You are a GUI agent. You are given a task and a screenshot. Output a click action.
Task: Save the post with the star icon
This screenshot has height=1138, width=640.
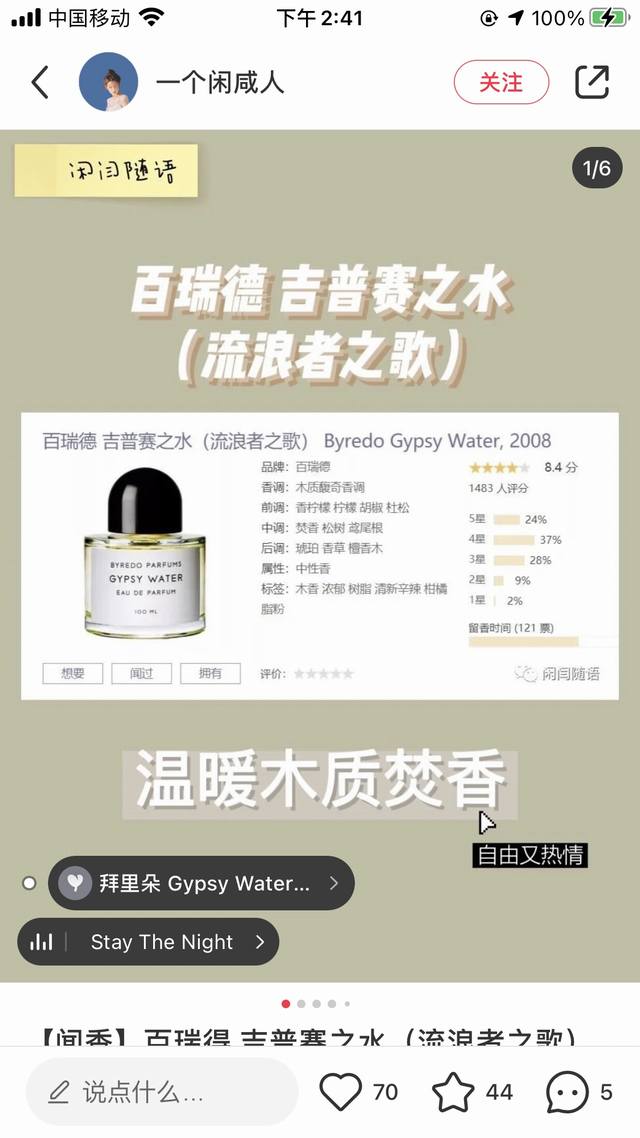point(453,1092)
